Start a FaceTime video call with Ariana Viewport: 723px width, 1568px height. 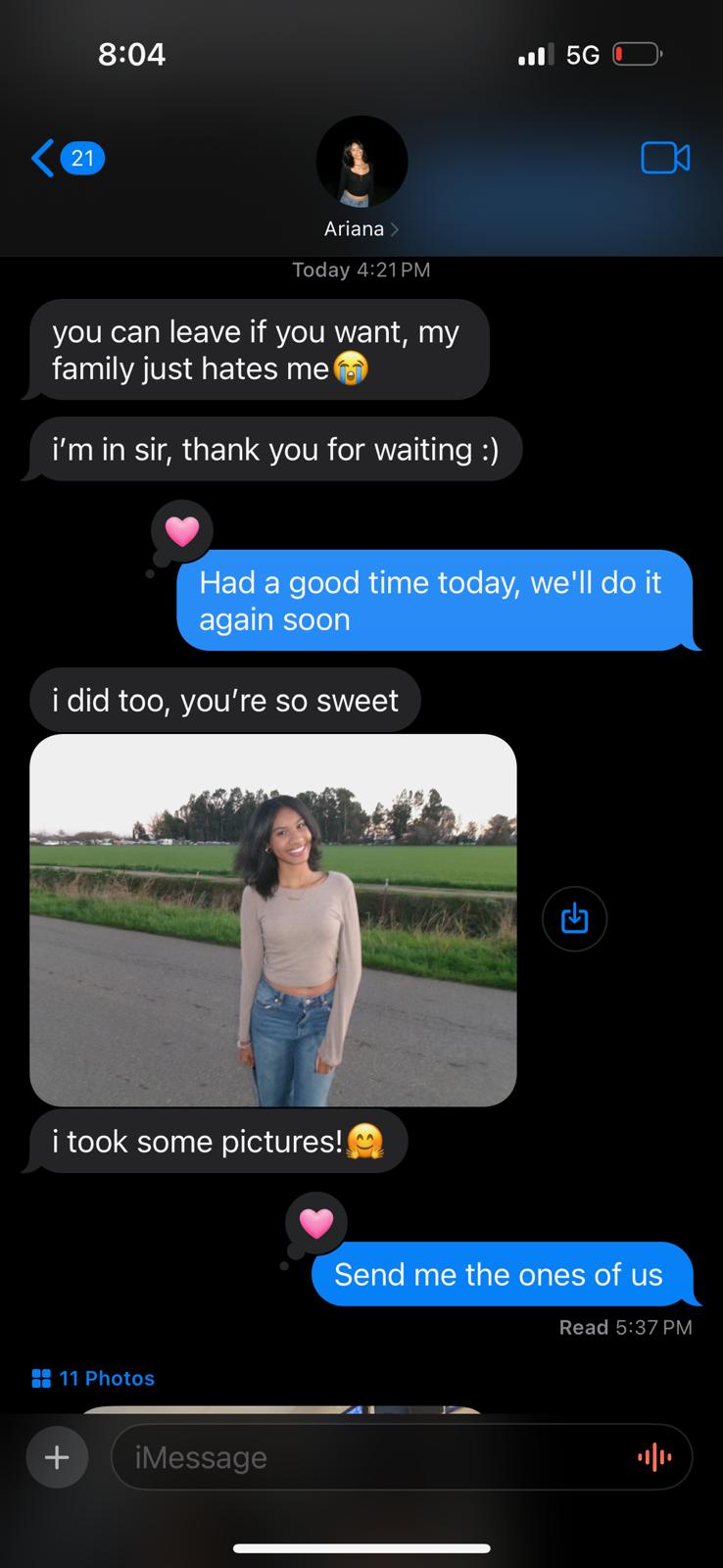coord(665,157)
